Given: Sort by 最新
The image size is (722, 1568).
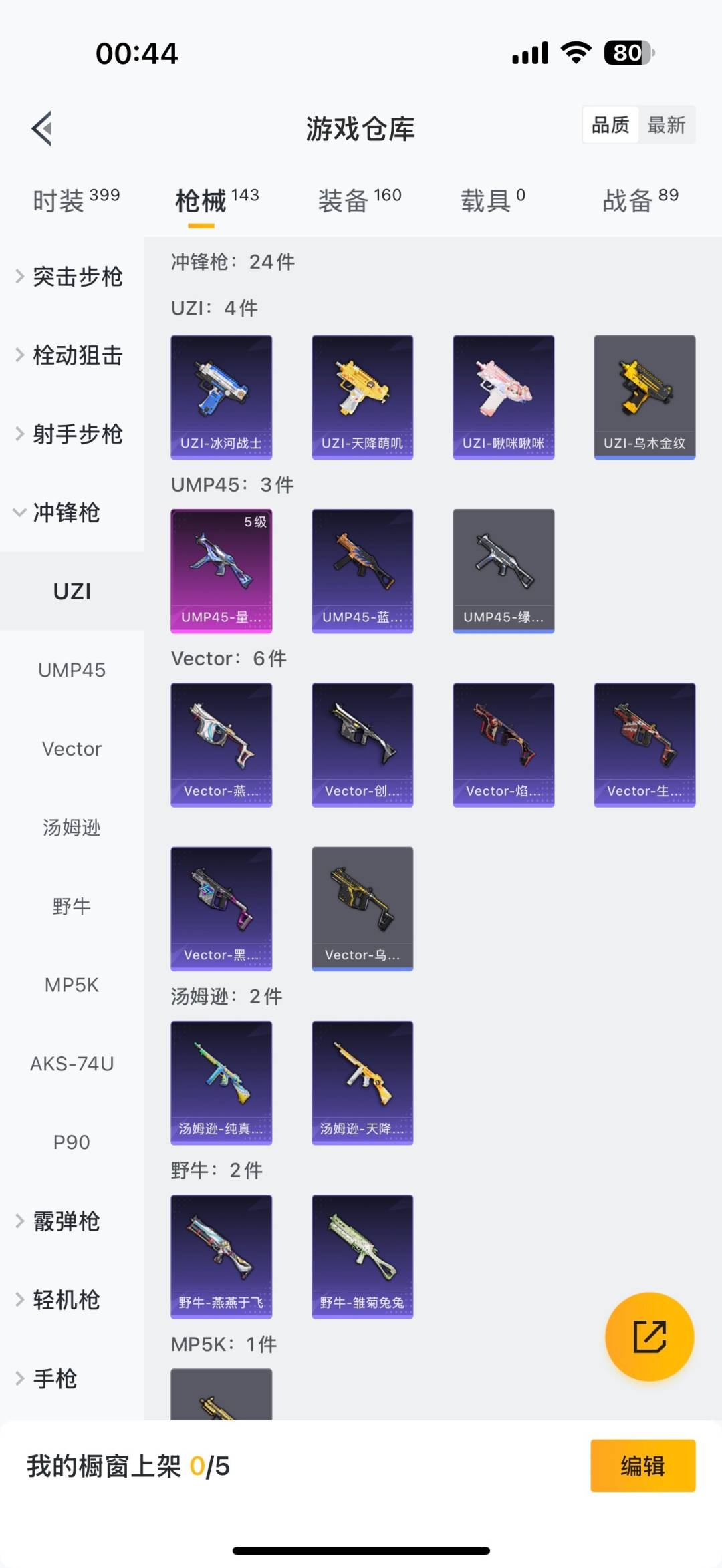Looking at the screenshot, I should pyautogui.click(x=666, y=125).
